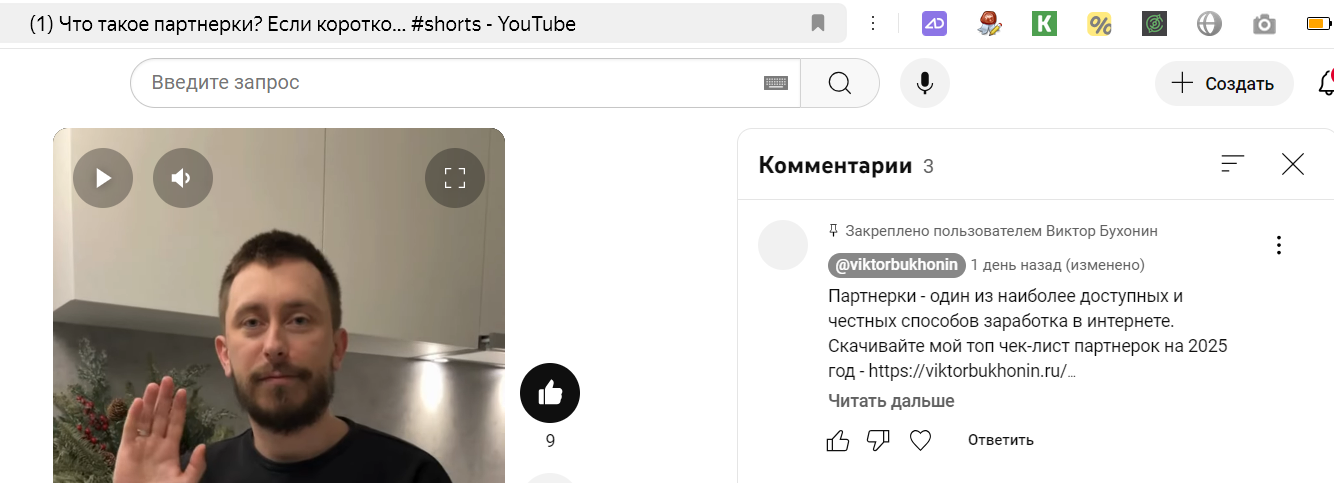Viewport: 1334px width, 483px height.
Task: Like the pinned comment
Action: [838, 440]
